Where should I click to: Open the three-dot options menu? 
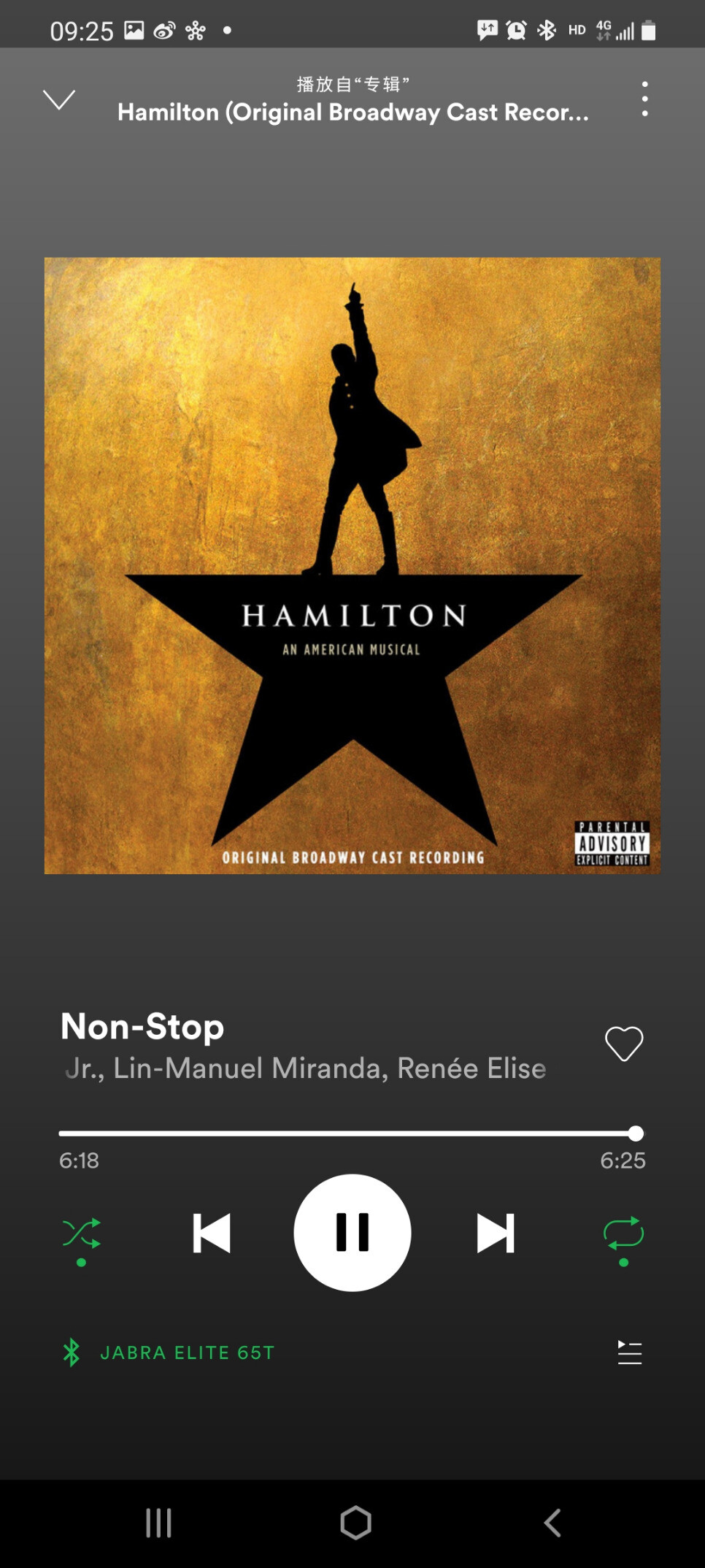644,99
